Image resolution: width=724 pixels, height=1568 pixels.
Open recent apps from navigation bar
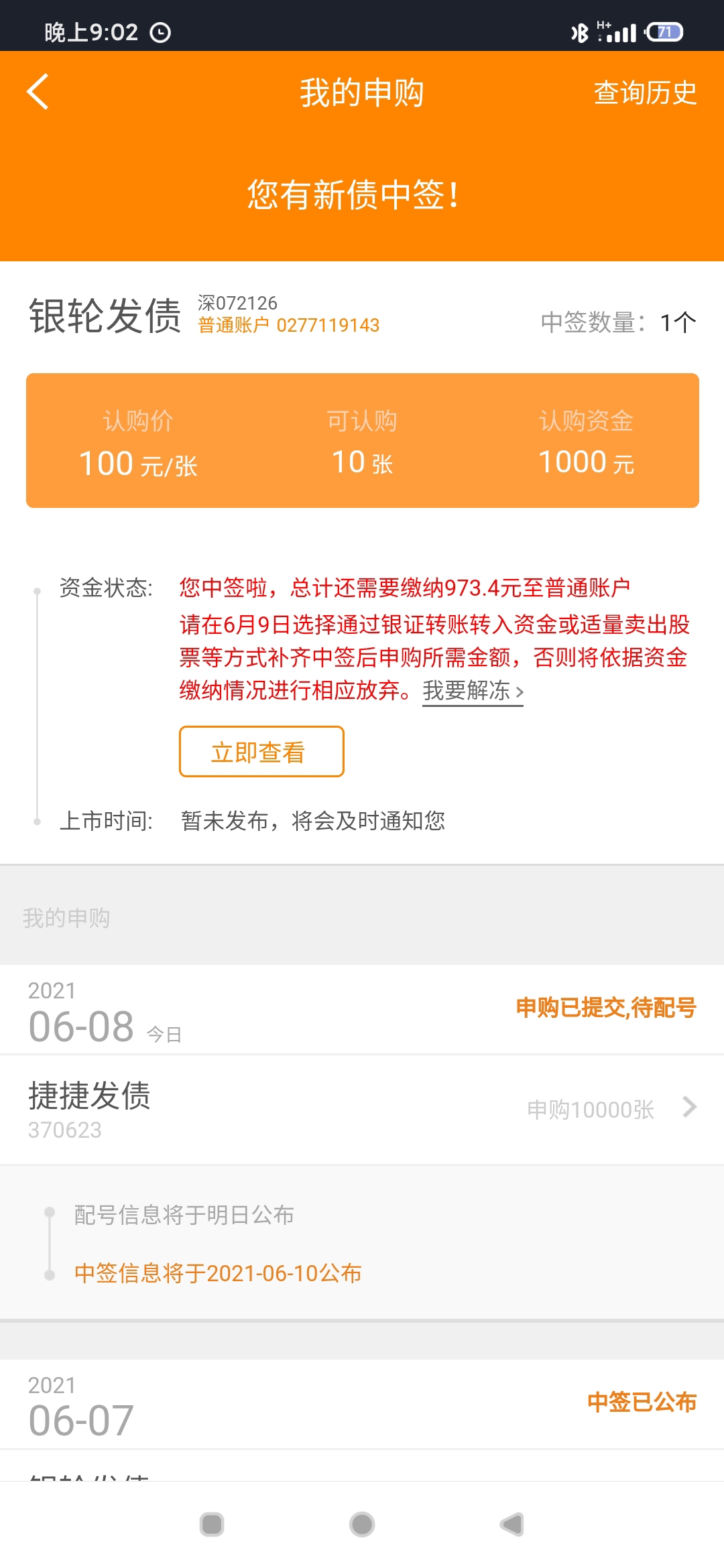click(x=212, y=1524)
